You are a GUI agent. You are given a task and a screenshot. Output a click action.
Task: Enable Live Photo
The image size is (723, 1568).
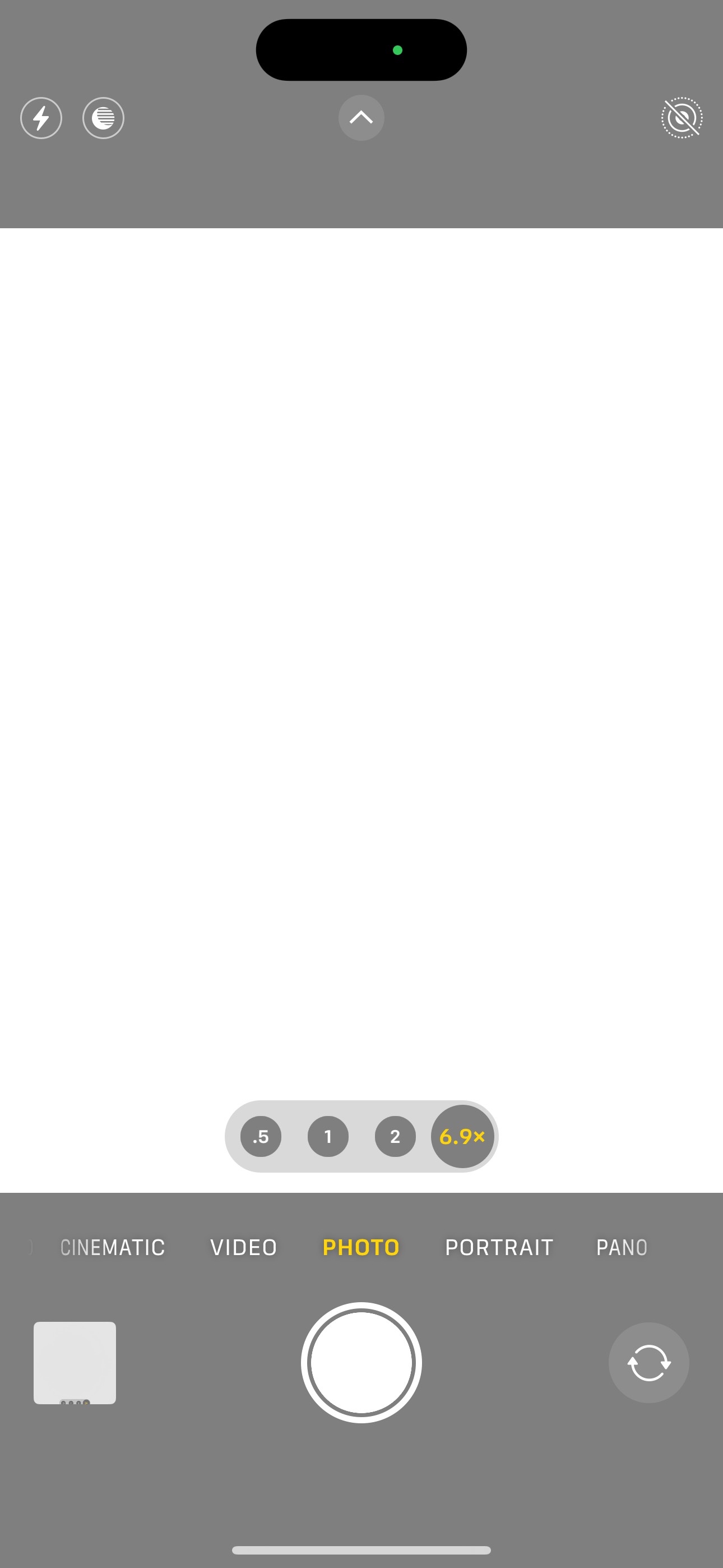[682, 118]
